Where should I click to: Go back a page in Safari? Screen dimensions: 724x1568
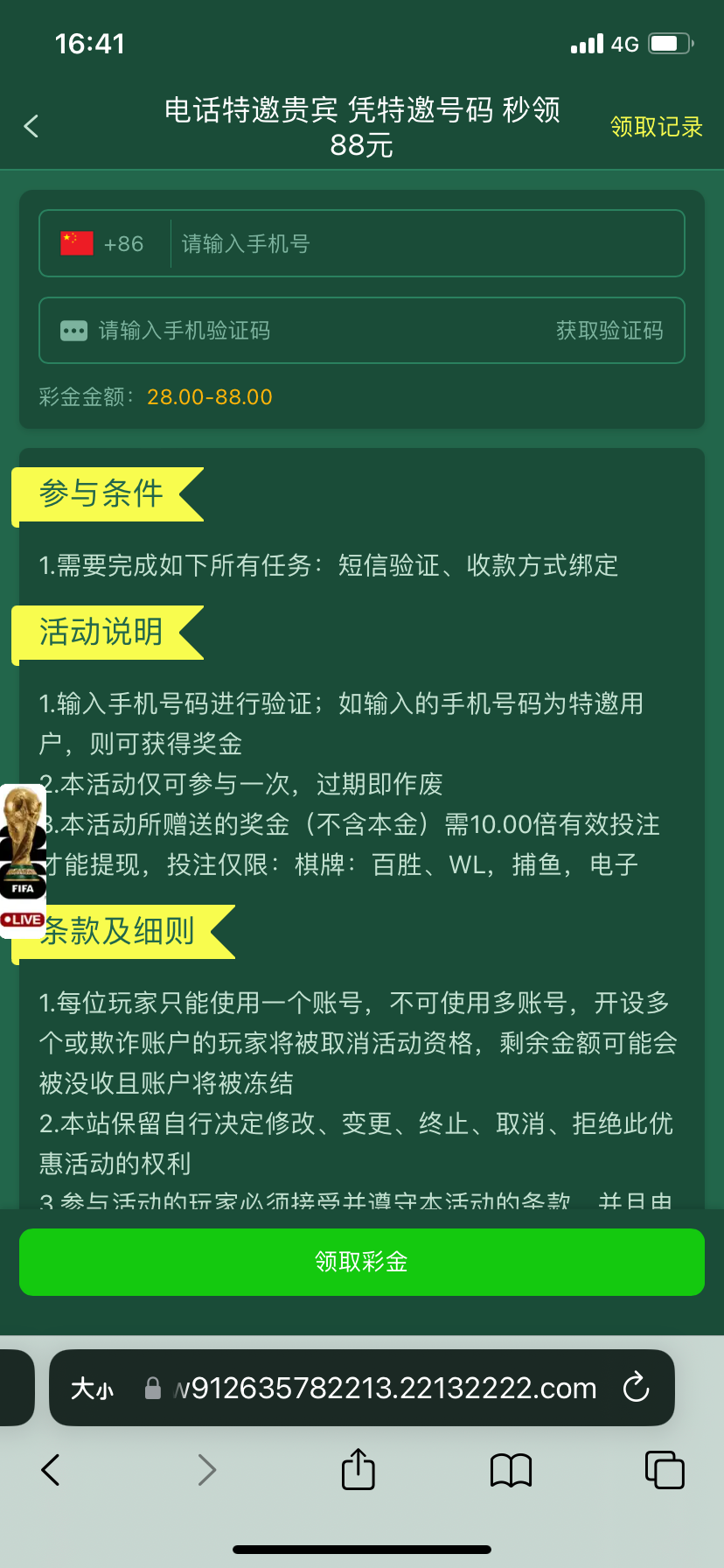pyautogui.click(x=51, y=1470)
